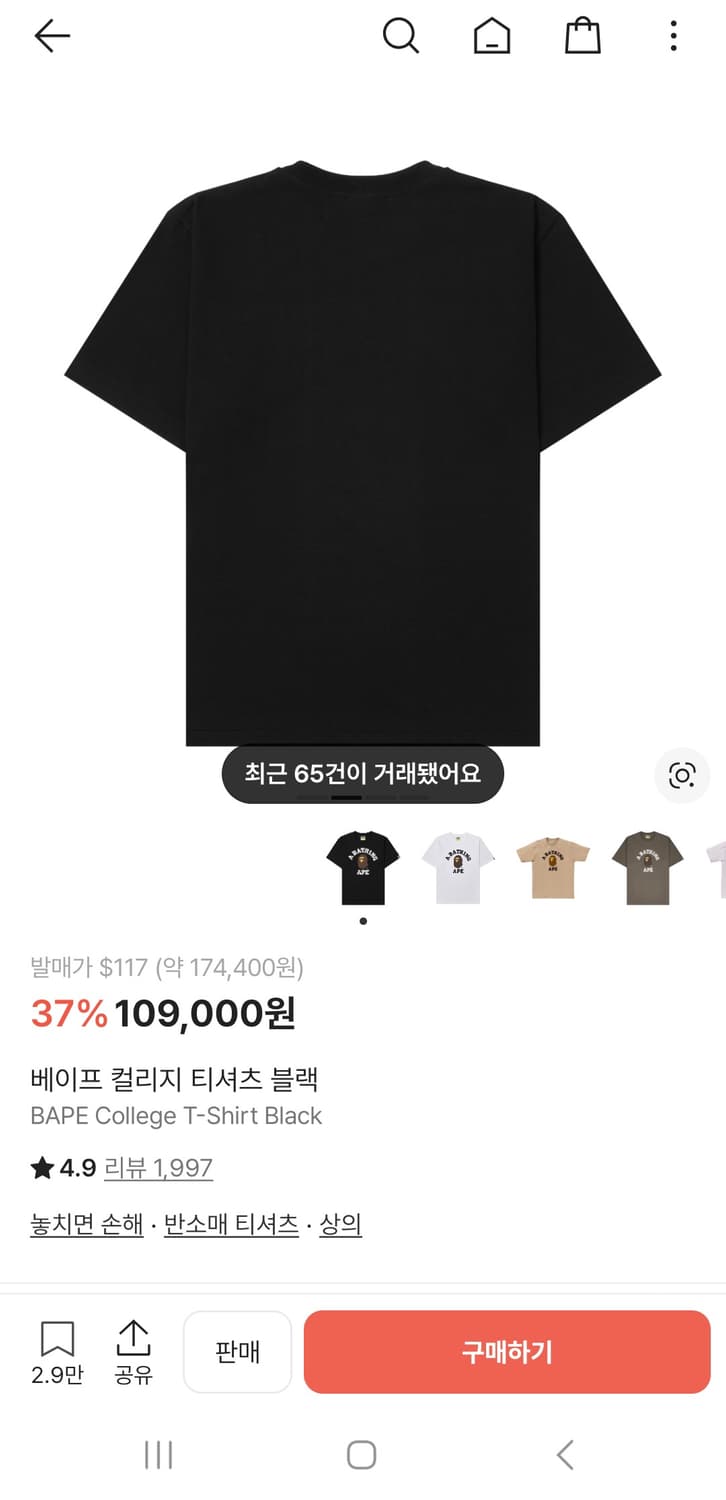
Task: Tap the image search camera lens icon
Action: pyautogui.click(x=681, y=774)
